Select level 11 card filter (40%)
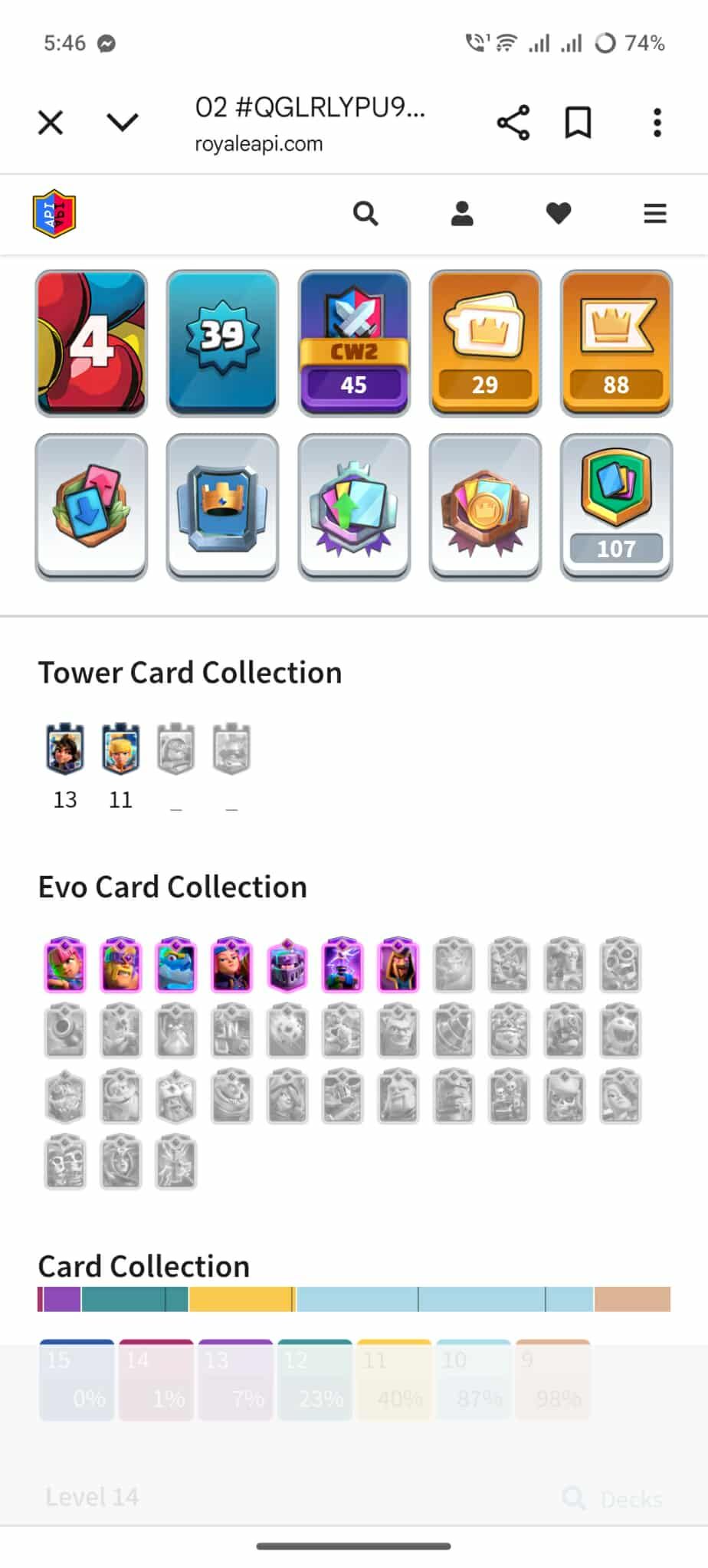The height and width of the screenshot is (1568, 708). tap(395, 1379)
